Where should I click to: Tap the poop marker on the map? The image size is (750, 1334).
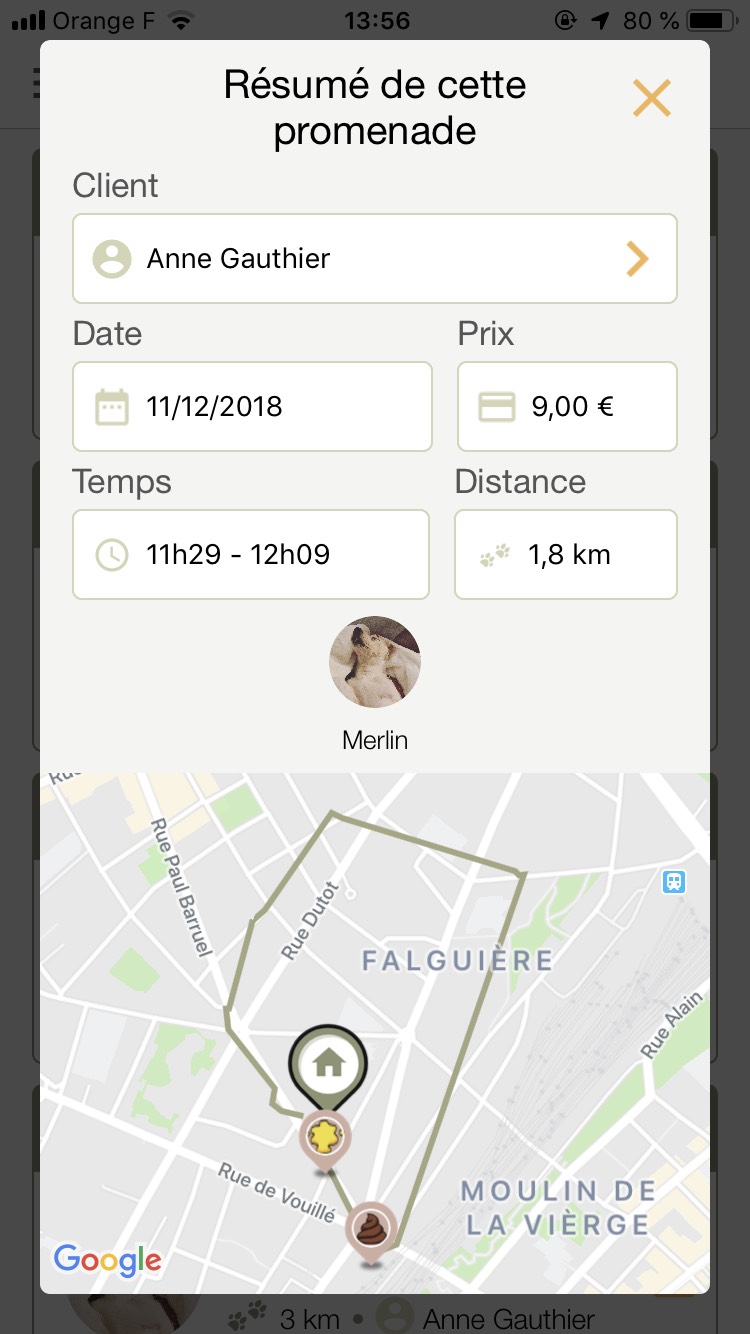coord(372,1227)
